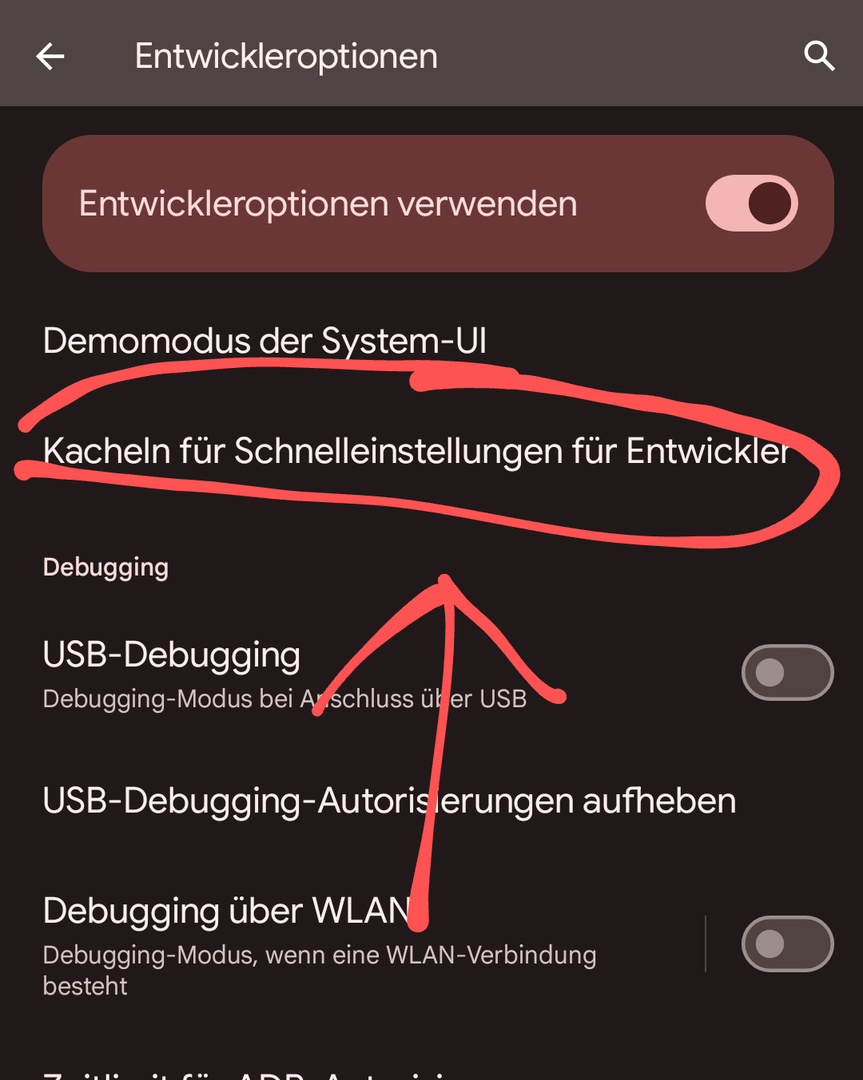Open USB-Debugging-Autorisierungen aufheben
The height and width of the screenshot is (1080, 863).
(x=389, y=801)
